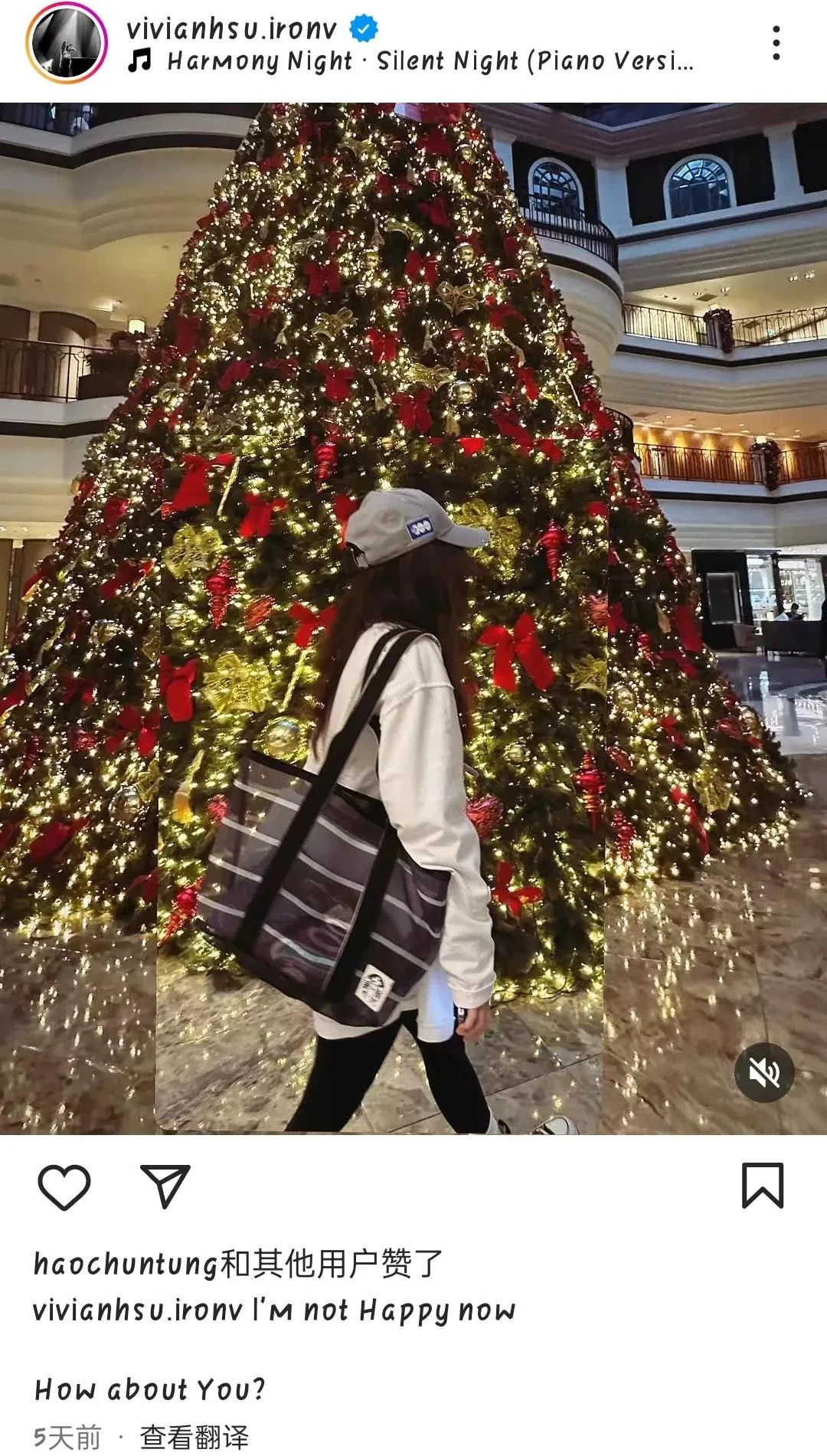Bookmark this post
The width and height of the screenshot is (827, 1456).
[x=762, y=1186]
